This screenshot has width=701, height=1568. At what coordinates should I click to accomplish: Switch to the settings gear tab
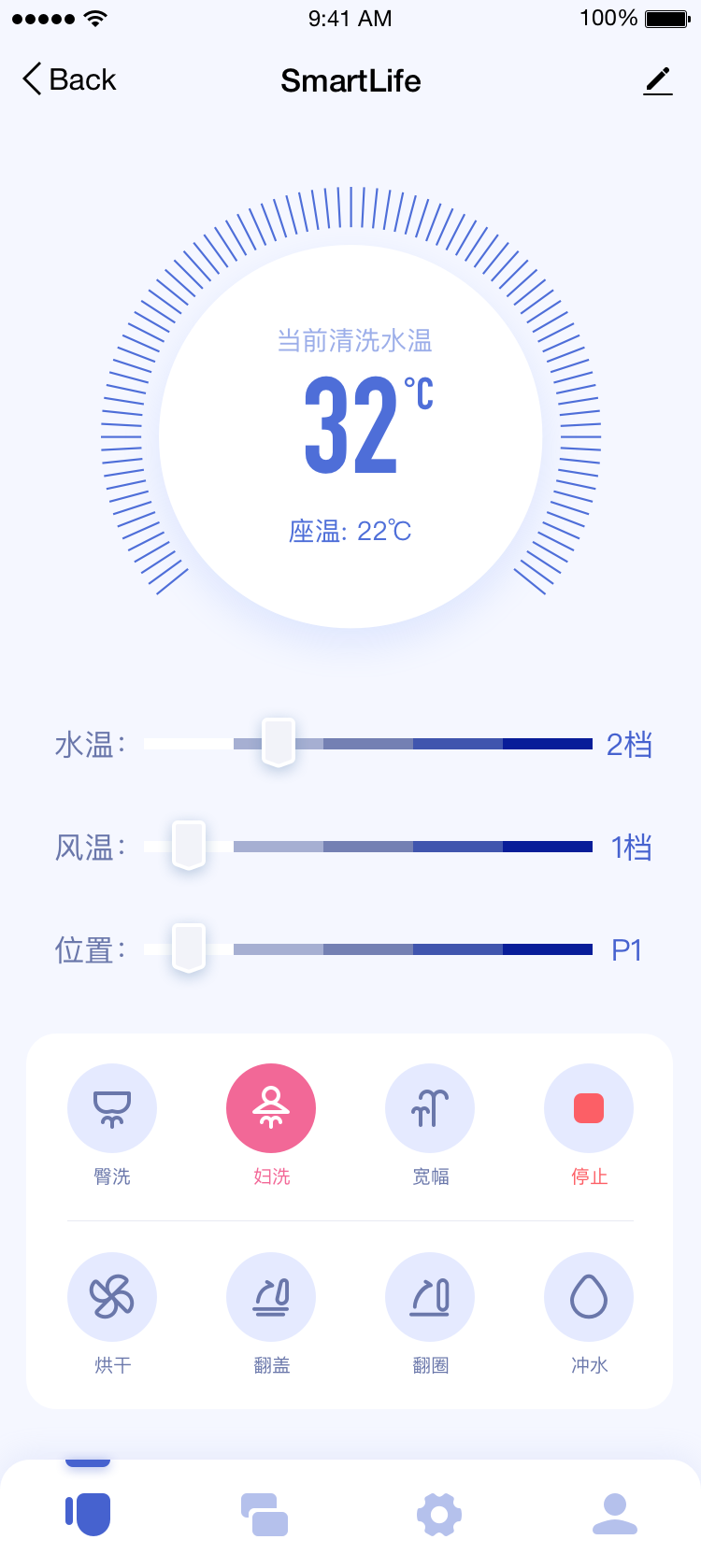439,1514
